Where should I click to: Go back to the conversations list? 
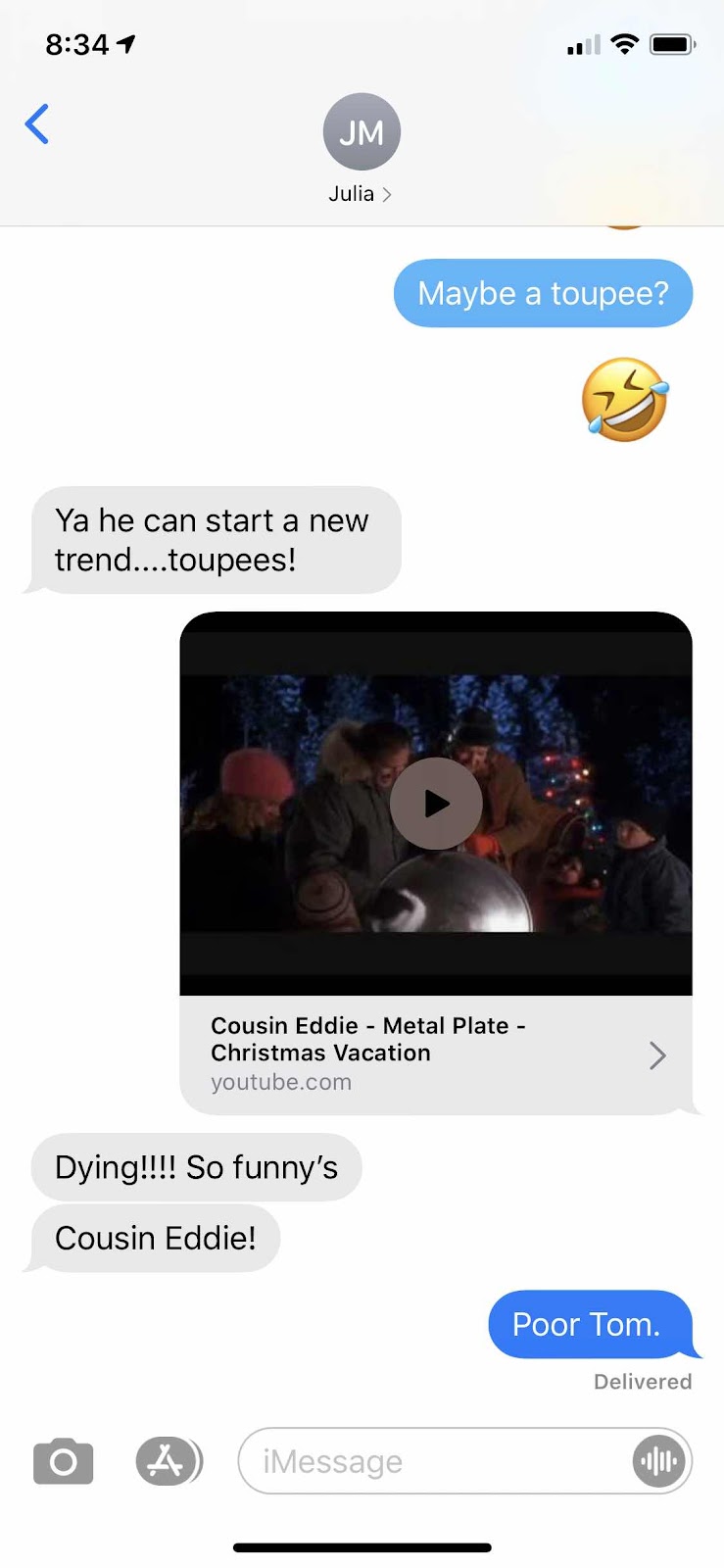37,124
